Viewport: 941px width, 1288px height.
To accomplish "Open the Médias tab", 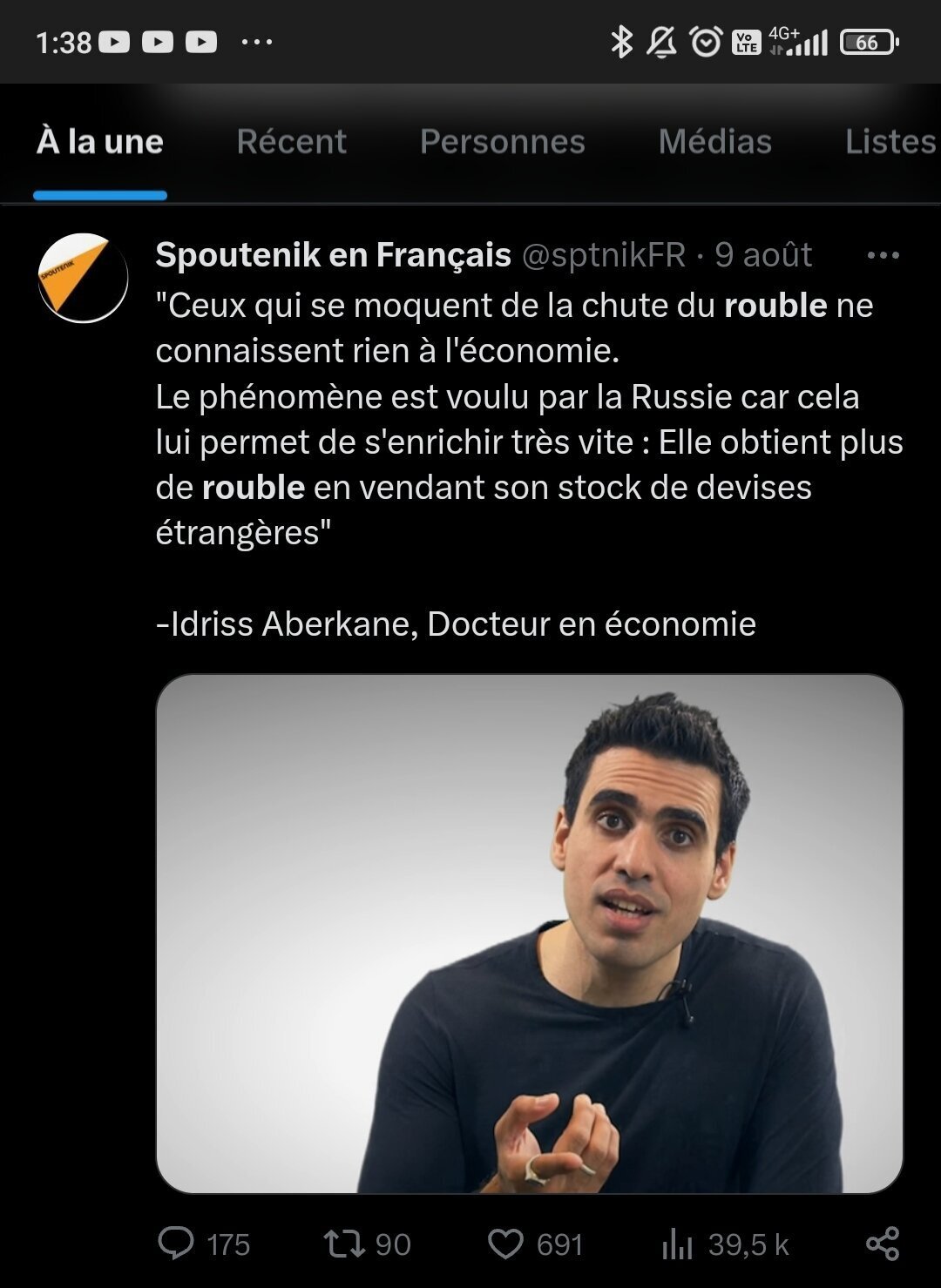I will point(714,142).
